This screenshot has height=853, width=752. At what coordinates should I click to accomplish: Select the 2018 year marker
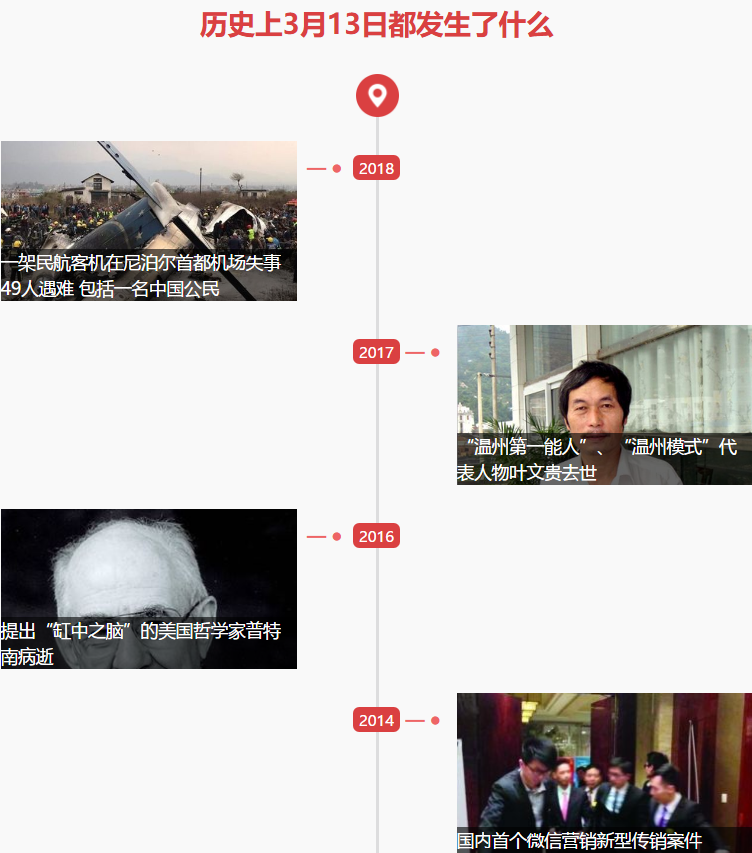[x=376, y=168]
